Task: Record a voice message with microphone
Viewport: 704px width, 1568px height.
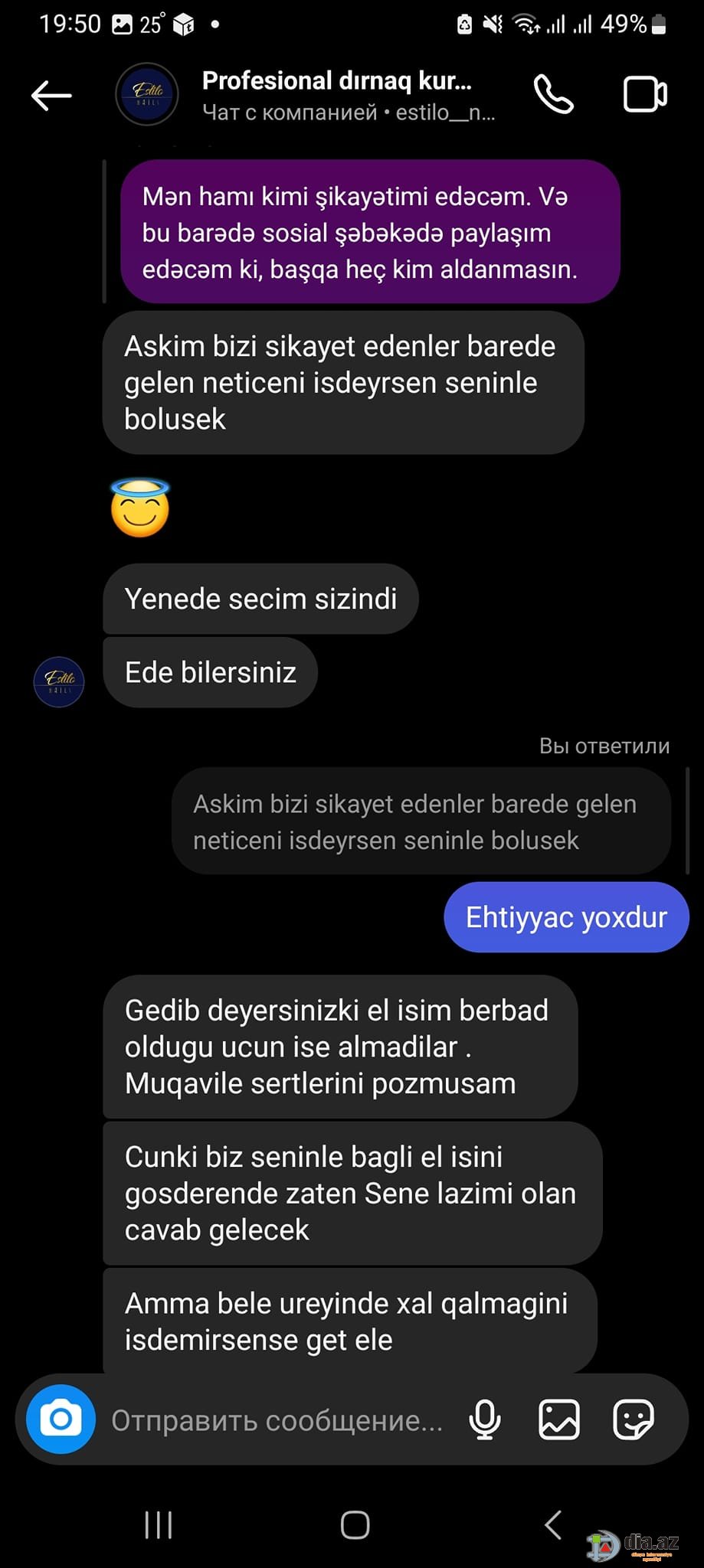Action: coord(485,1419)
